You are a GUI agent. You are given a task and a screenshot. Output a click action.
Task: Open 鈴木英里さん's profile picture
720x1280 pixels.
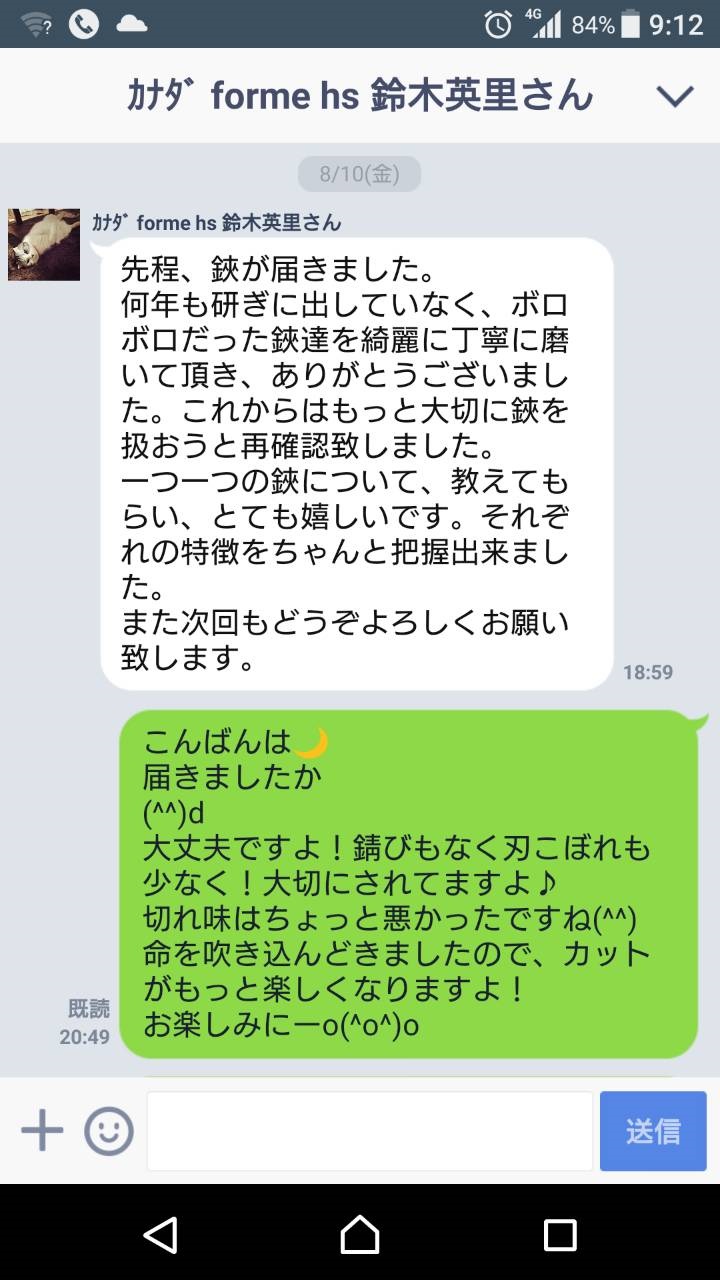[x=44, y=244]
